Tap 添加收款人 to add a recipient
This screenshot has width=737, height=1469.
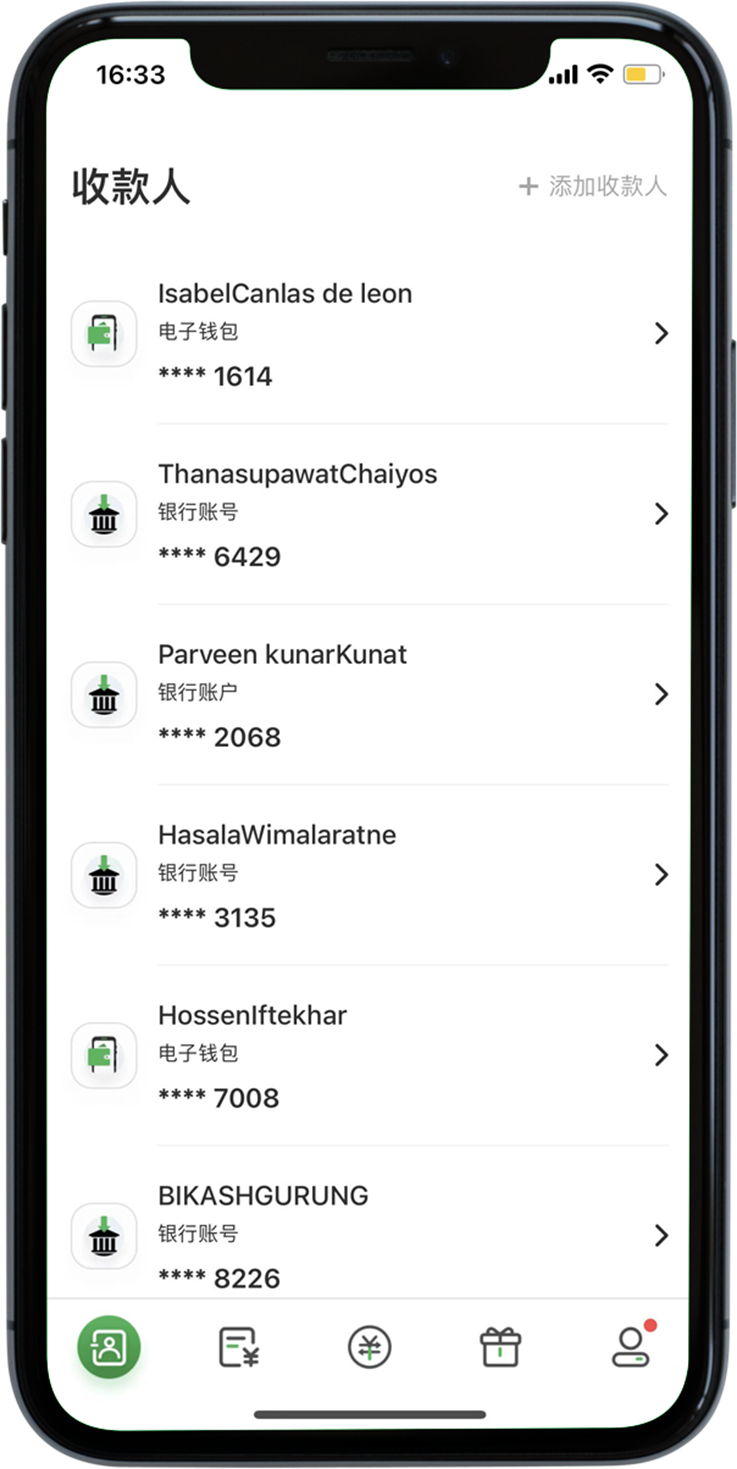pyautogui.click(x=593, y=186)
